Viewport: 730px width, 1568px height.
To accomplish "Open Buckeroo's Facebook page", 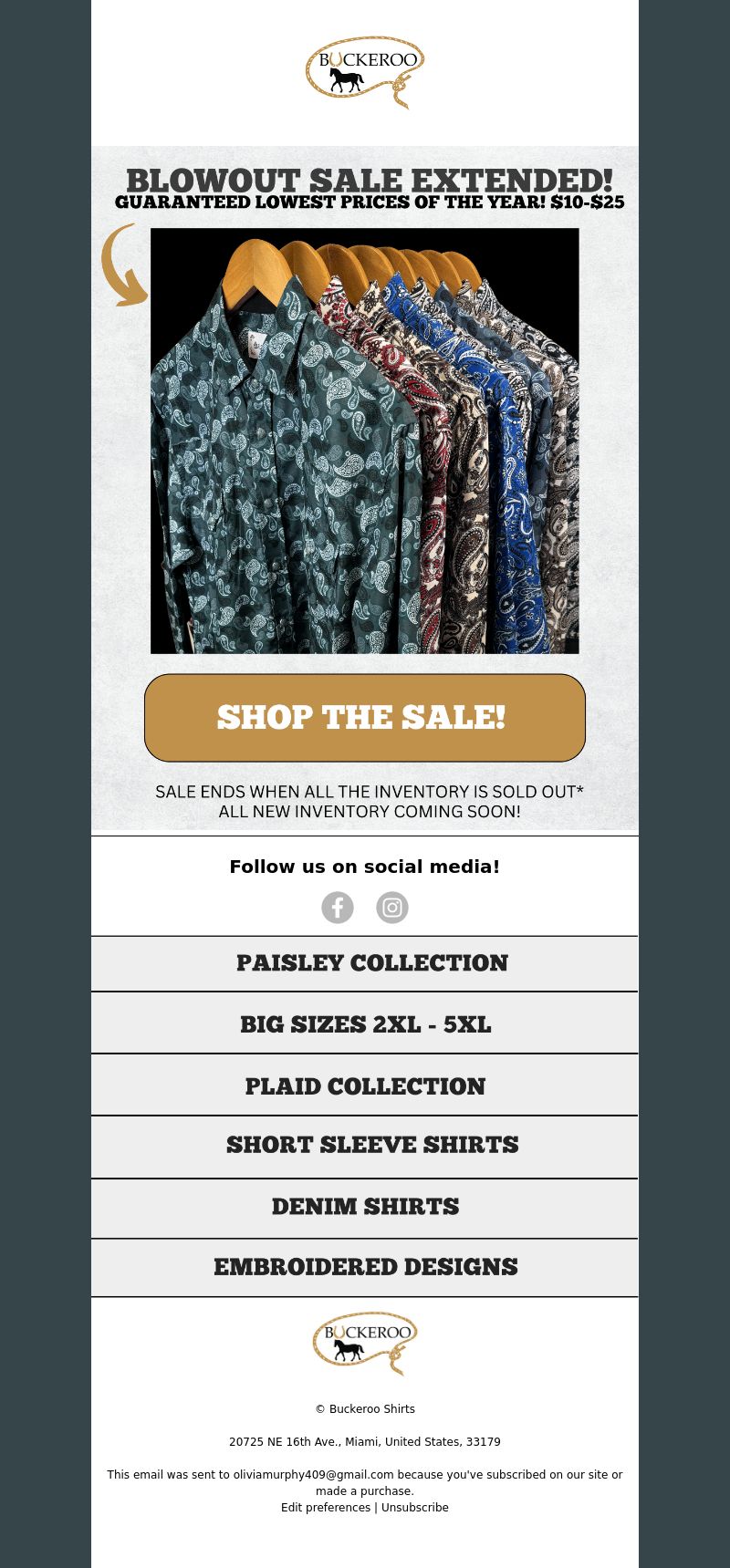I will [338, 908].
